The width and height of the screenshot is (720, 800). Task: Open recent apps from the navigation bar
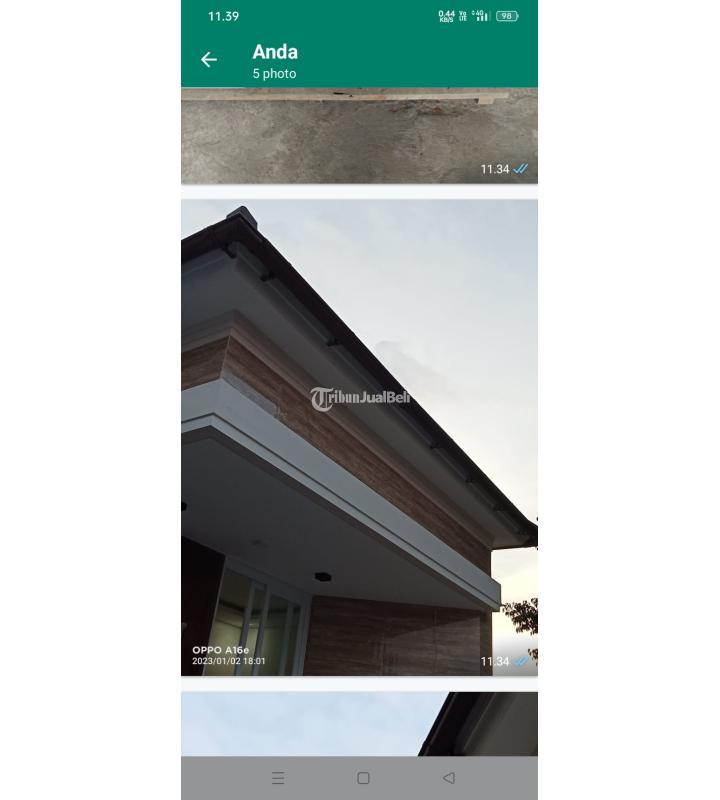click(x=278, y=778)
